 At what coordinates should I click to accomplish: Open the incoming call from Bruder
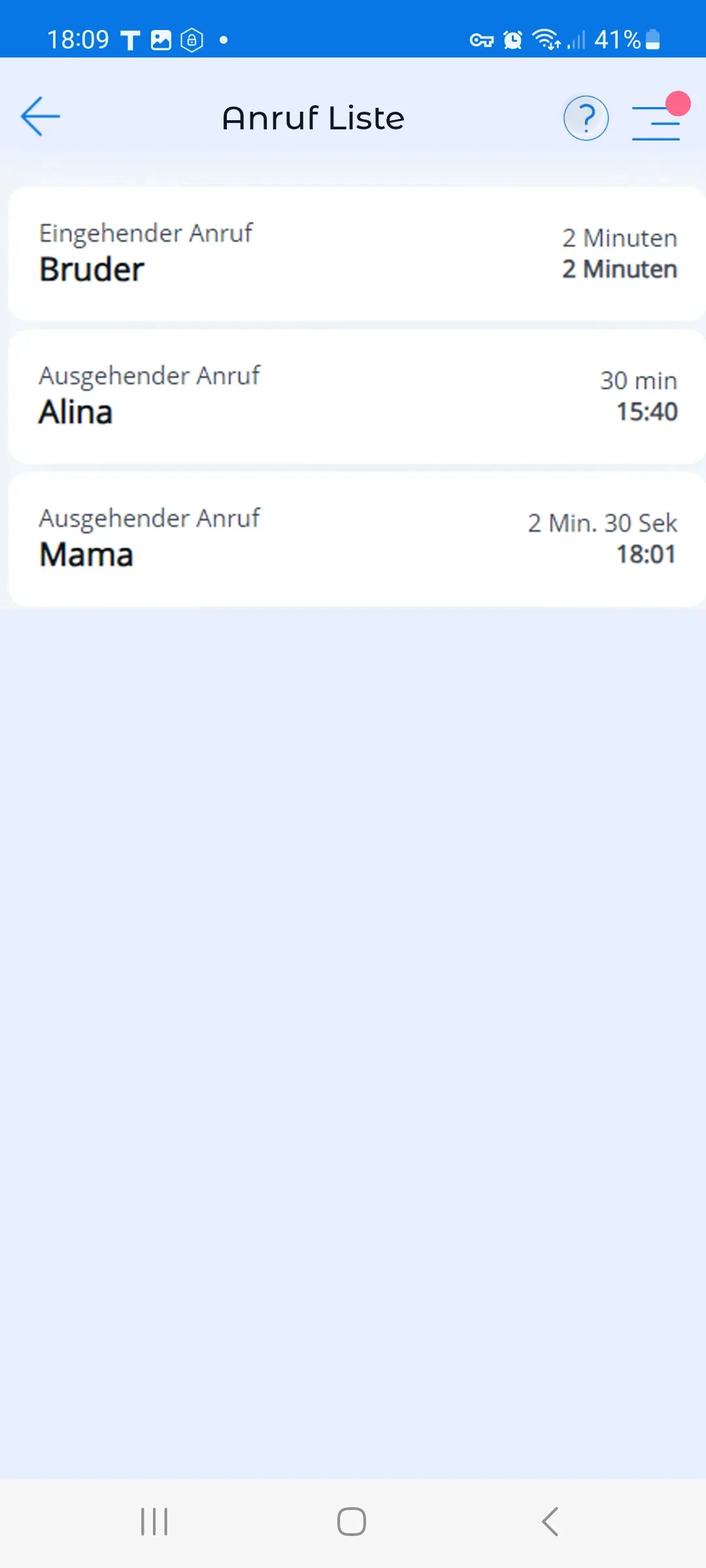click(x=356, y=253)
